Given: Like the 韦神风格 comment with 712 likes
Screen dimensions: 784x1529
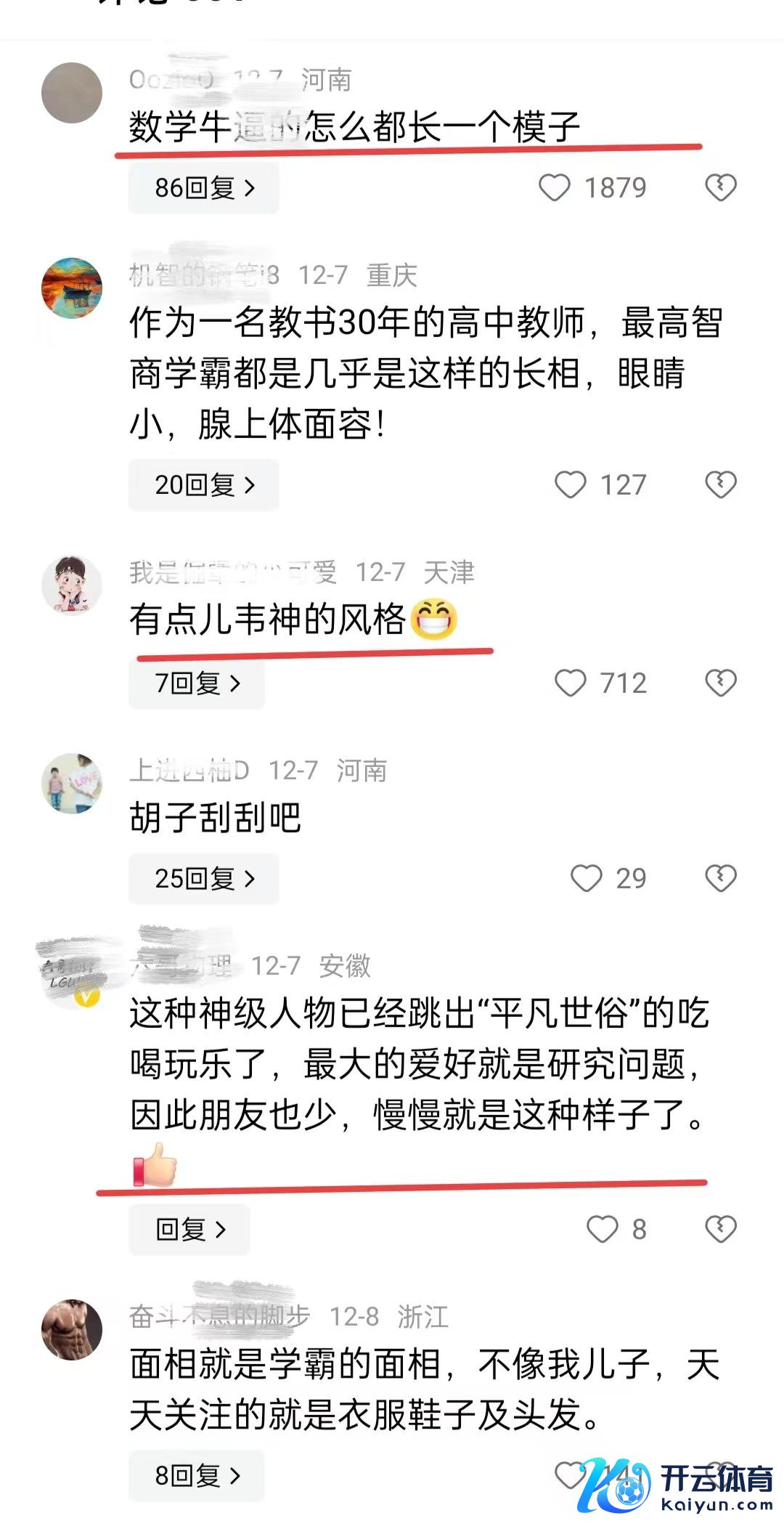Looking at the screenshot, I should [x=571, y=684].
